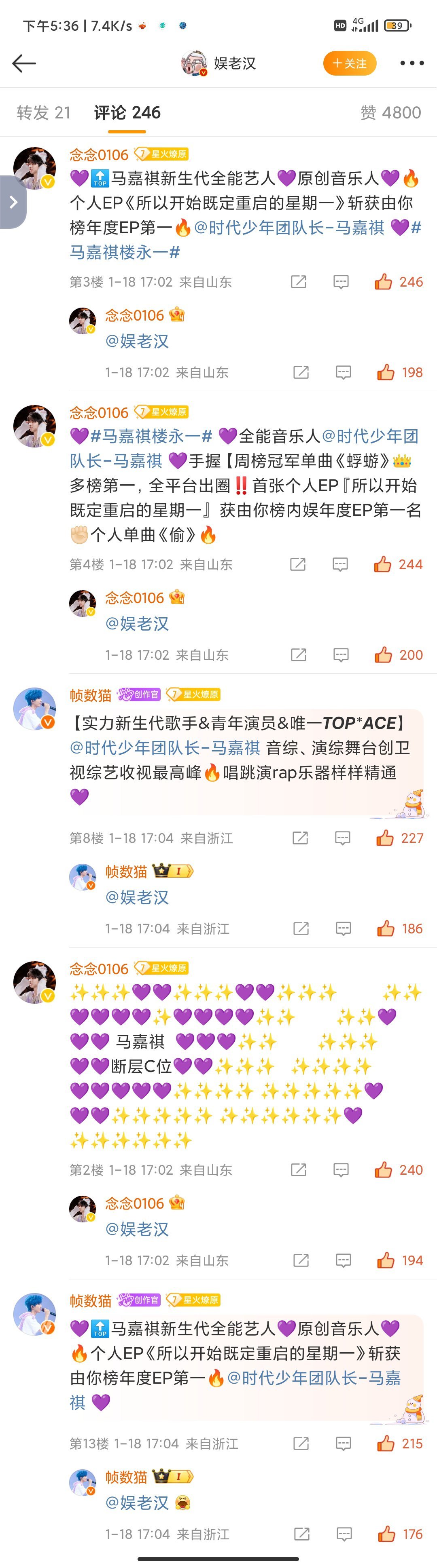This screenshot has width=437, height=1568.
Task: Like the 第8楼 comment by 帧数猫
Action: [x=385, y=838]
